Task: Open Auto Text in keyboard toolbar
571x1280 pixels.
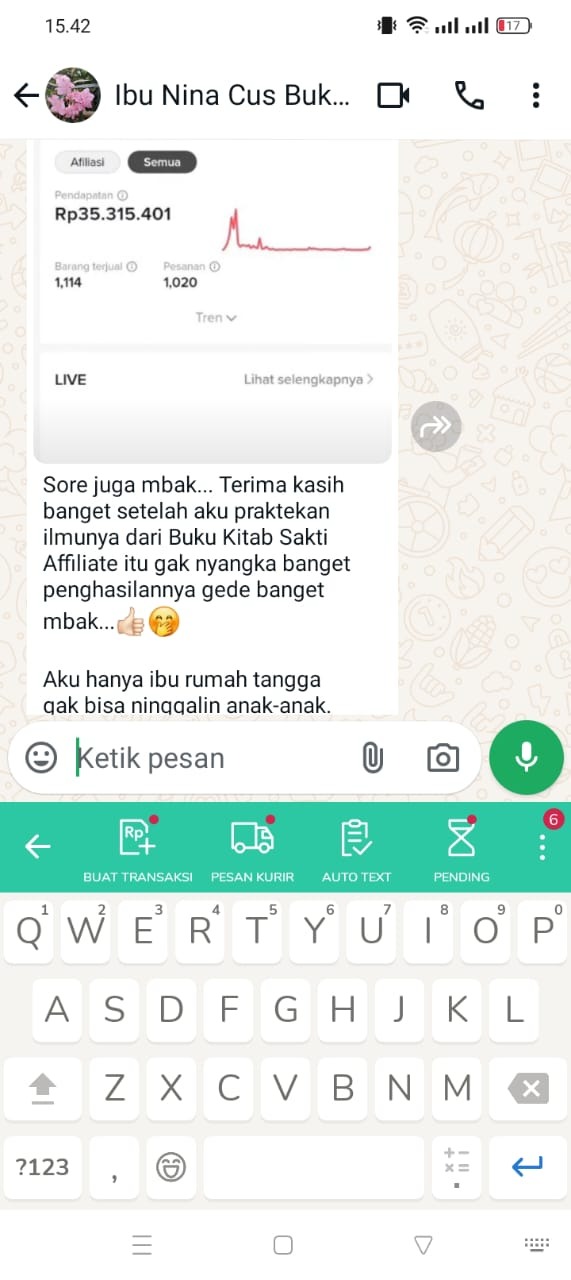Action: tap(356, 849)
